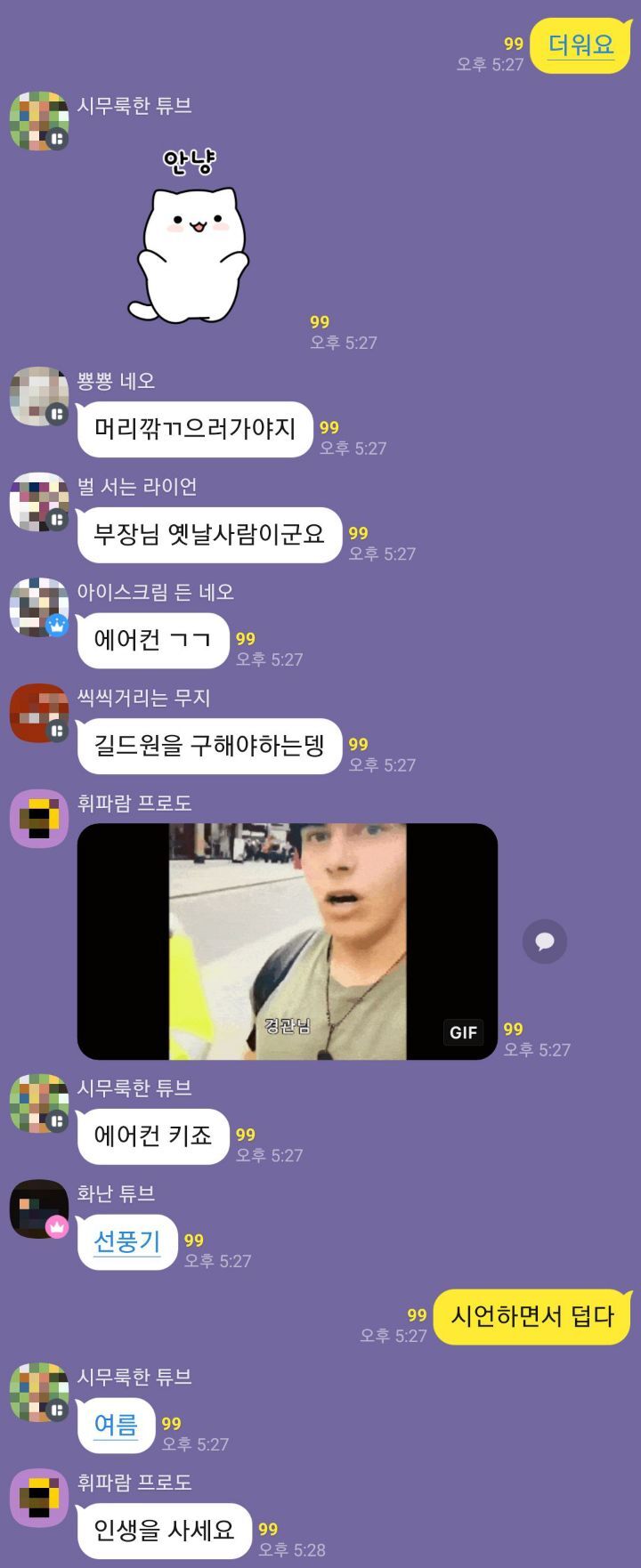View 화난 튜브's profile picture
Image resolution: width=641 pixels, height=1568 pixels.
coord(38,1208)
